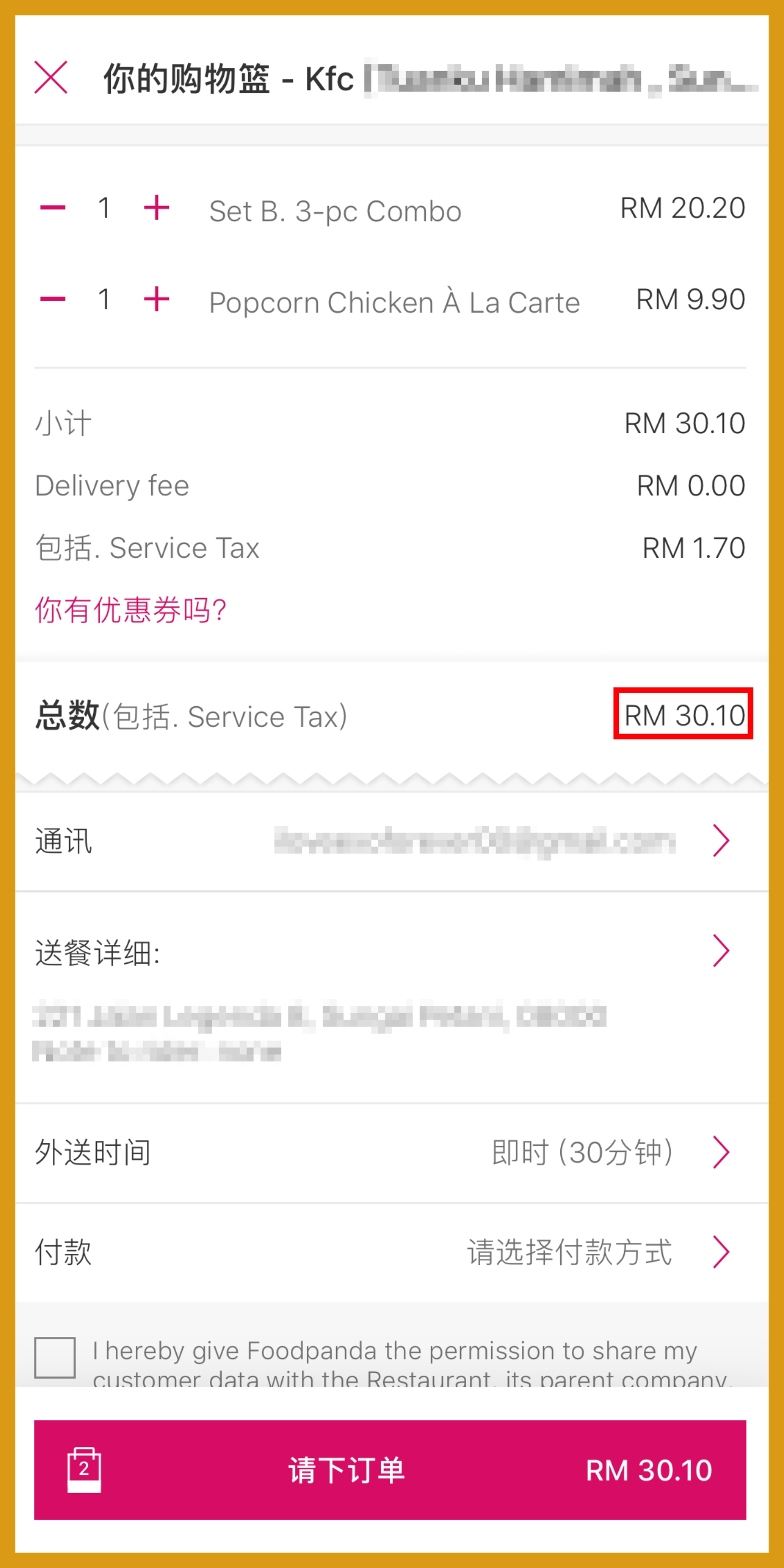Tick the Foodpanda data sharing permission checkbox
784x1568 pixels.
[x=55, y=1358]
